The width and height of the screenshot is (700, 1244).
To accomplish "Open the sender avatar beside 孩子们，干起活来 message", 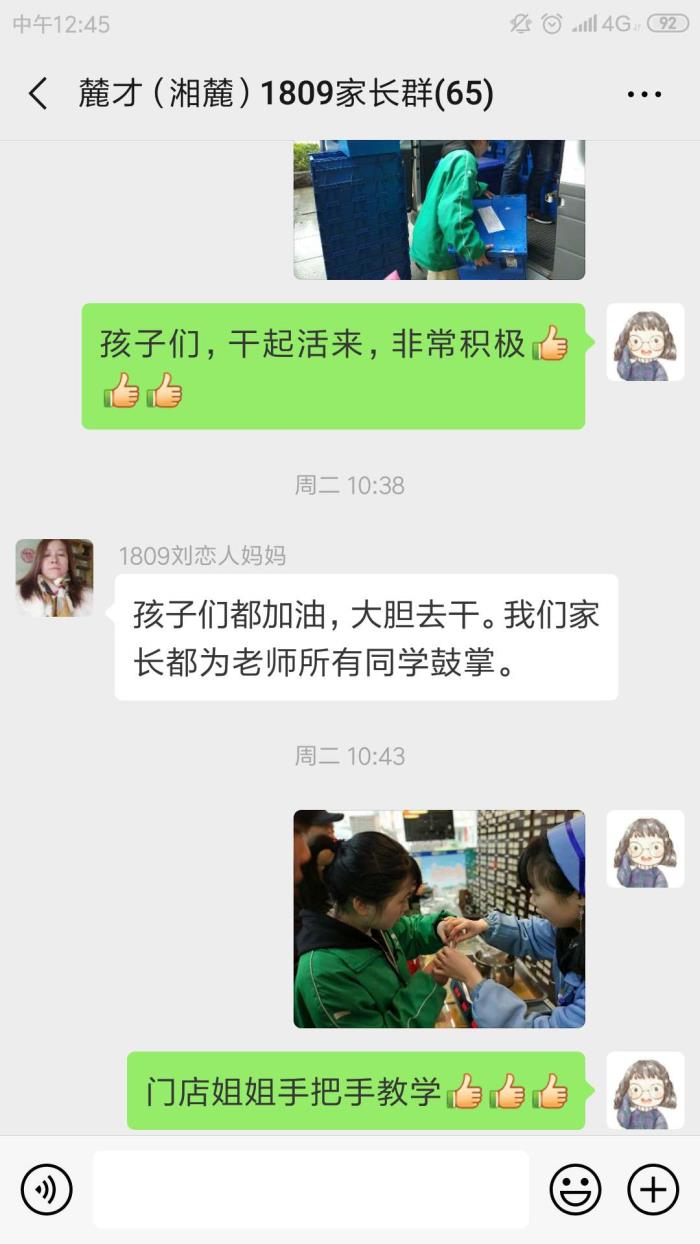I will [645, 342].
